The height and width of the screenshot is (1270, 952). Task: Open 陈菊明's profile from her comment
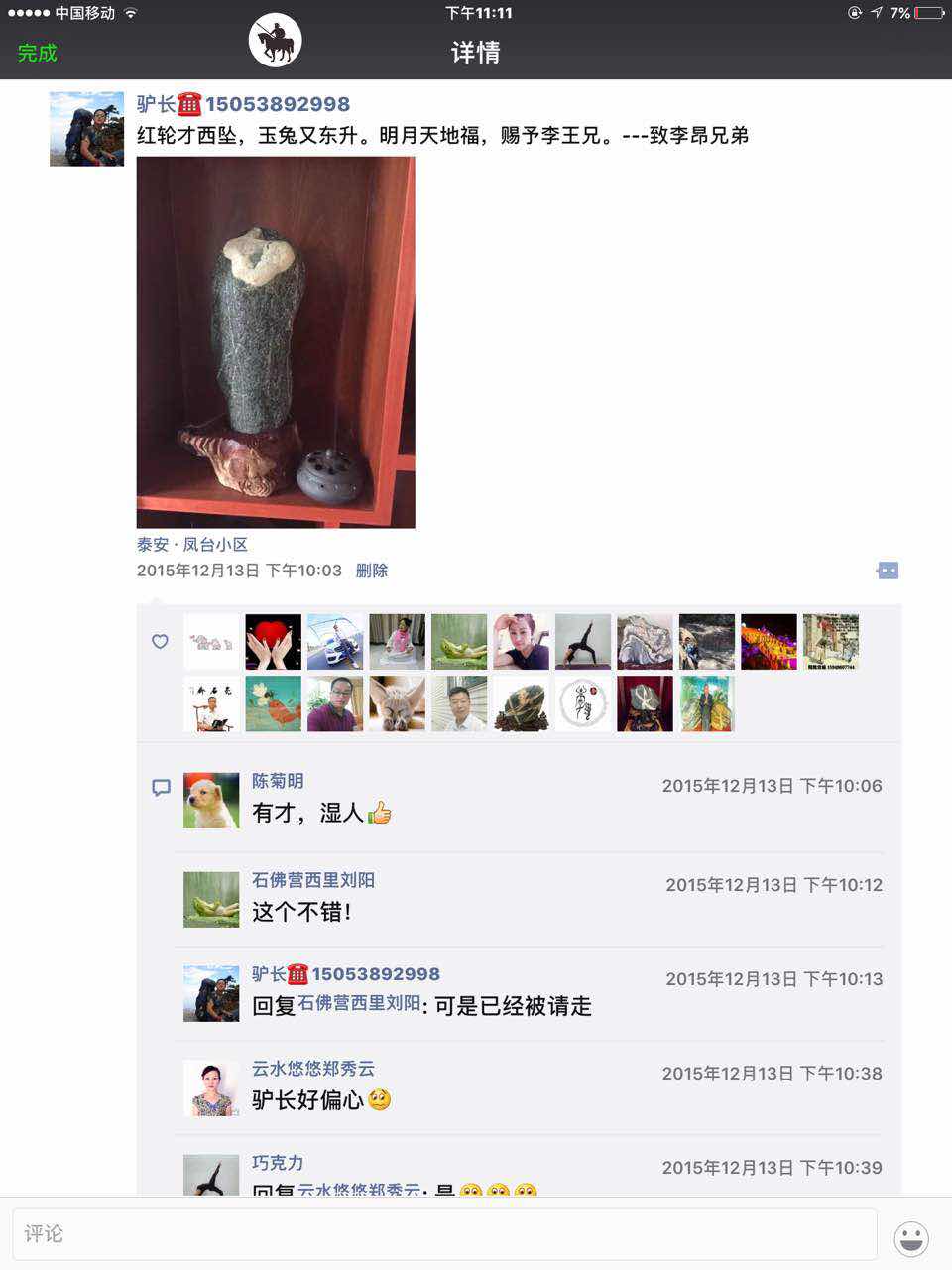pos(278,781)
